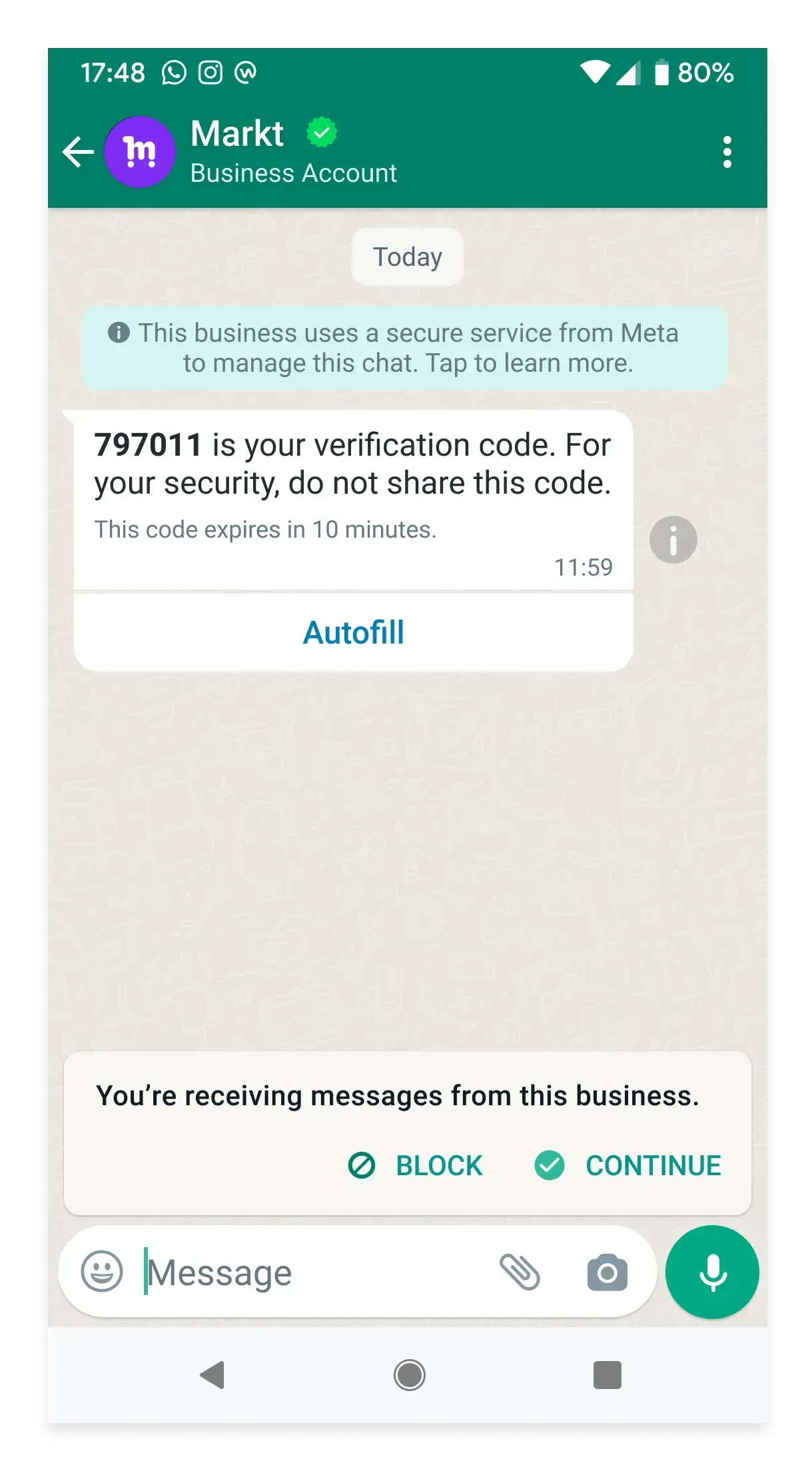Open Markt business profile from header
The height and width of the screenshot is (1473, 812).
click(293, 151)
